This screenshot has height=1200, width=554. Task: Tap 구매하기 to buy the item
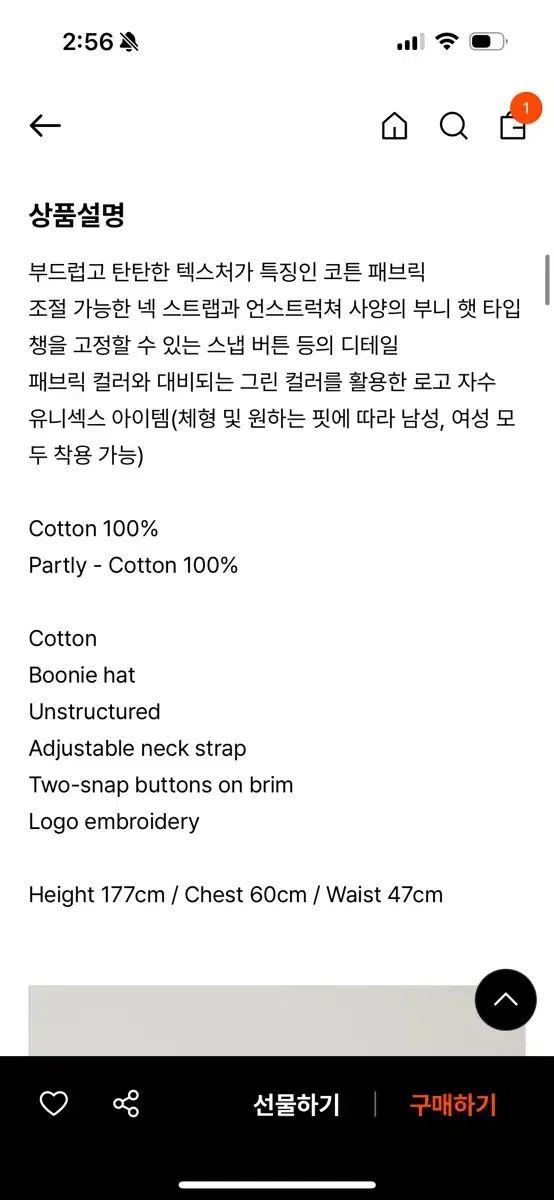[453, 1105]
